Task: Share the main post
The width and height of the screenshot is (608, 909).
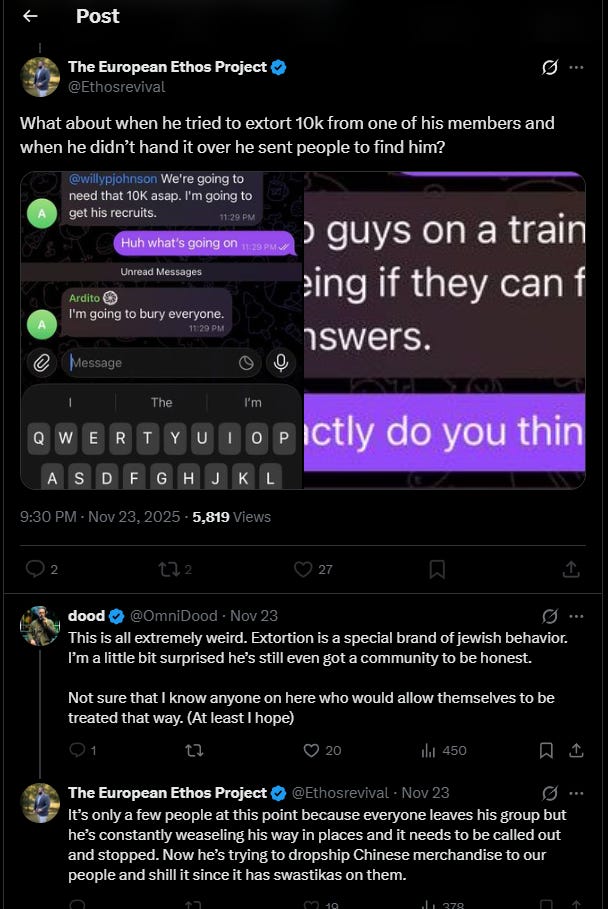Action: click(571, 569)
